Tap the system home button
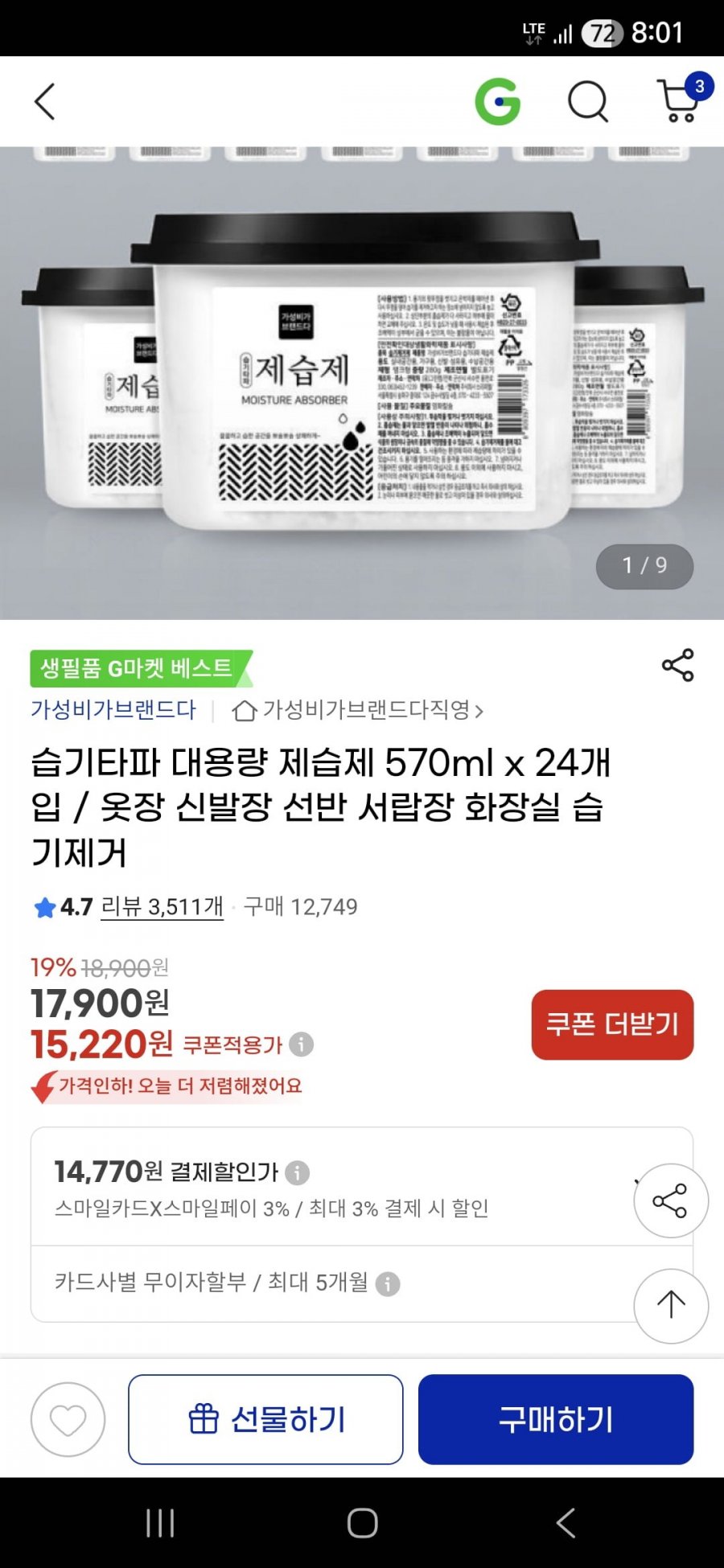The image size is (724, 1568). click(362, 1522)
